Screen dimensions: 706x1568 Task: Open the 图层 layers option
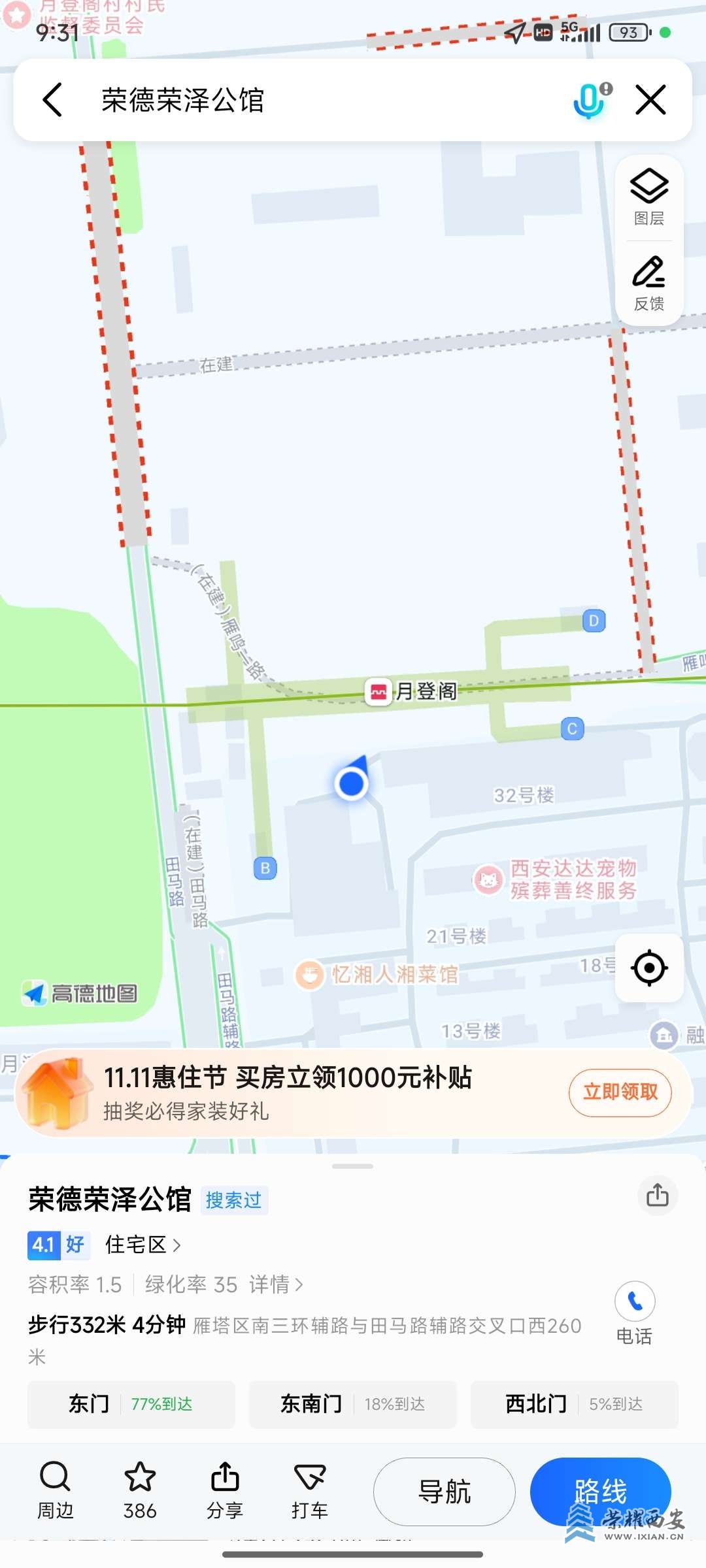(x=649, y=197)
